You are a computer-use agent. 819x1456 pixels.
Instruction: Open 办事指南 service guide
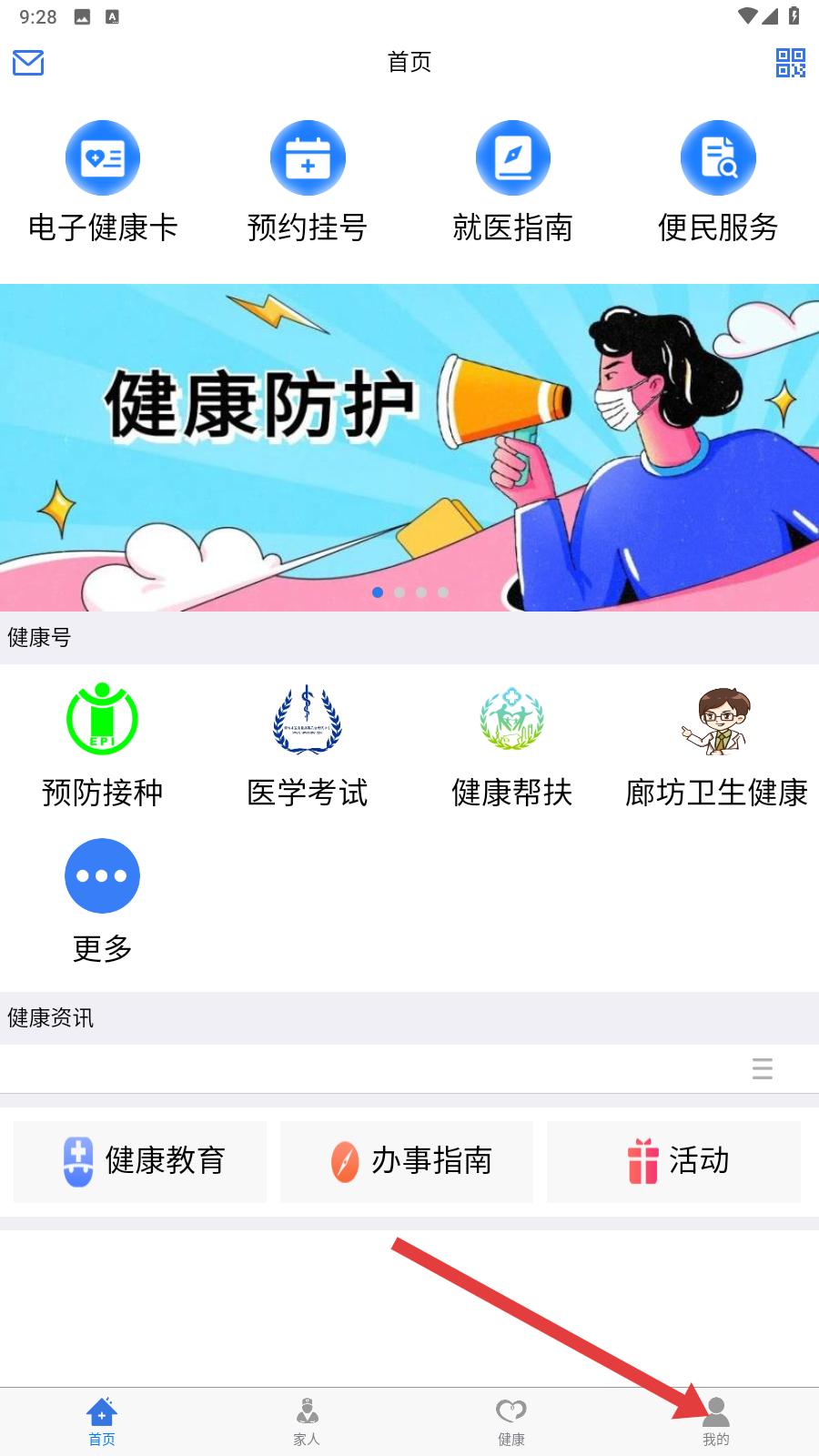pyautogui.click(x=407, y=1161)
